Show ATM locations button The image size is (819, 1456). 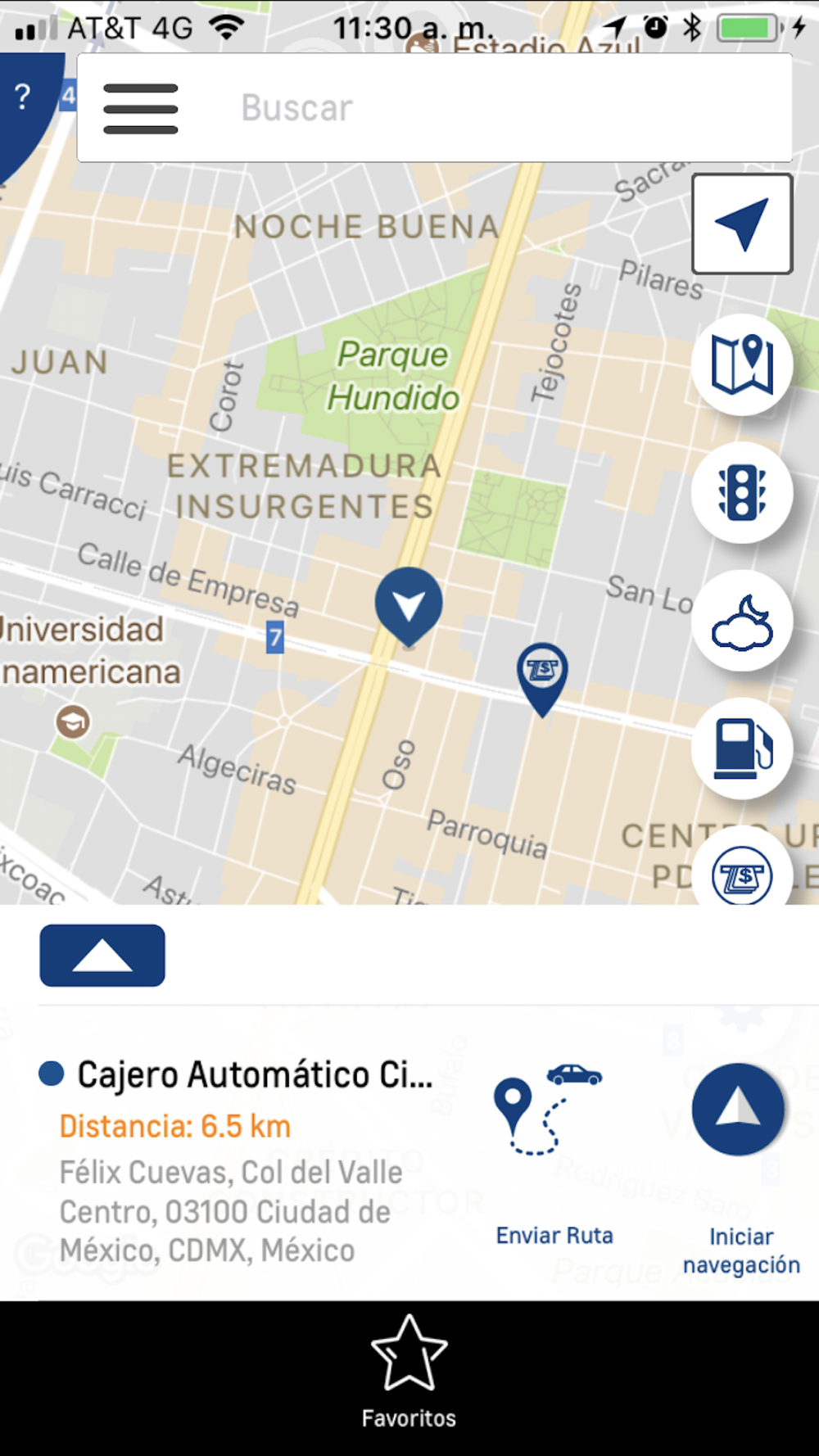point(742,875)
